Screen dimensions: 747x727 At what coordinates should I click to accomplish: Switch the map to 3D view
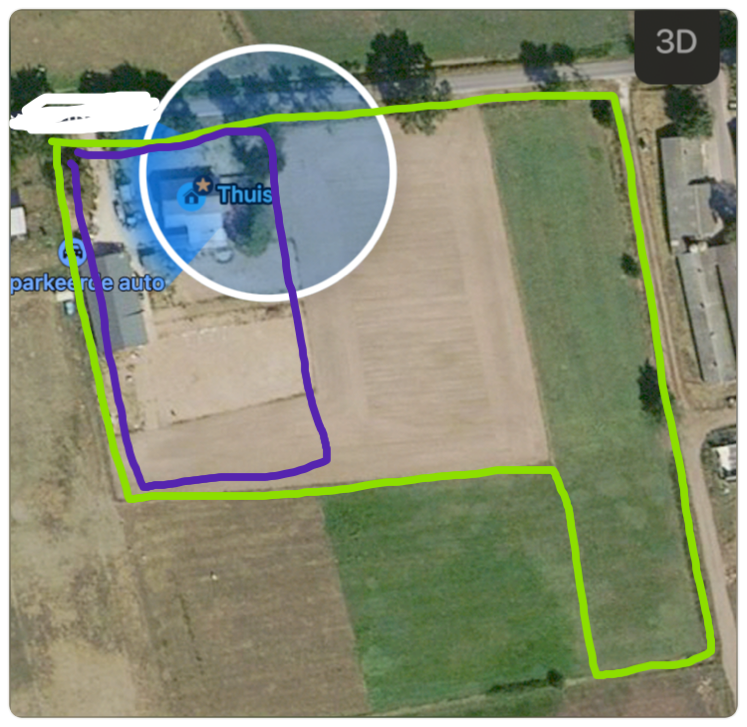[676, 42]
